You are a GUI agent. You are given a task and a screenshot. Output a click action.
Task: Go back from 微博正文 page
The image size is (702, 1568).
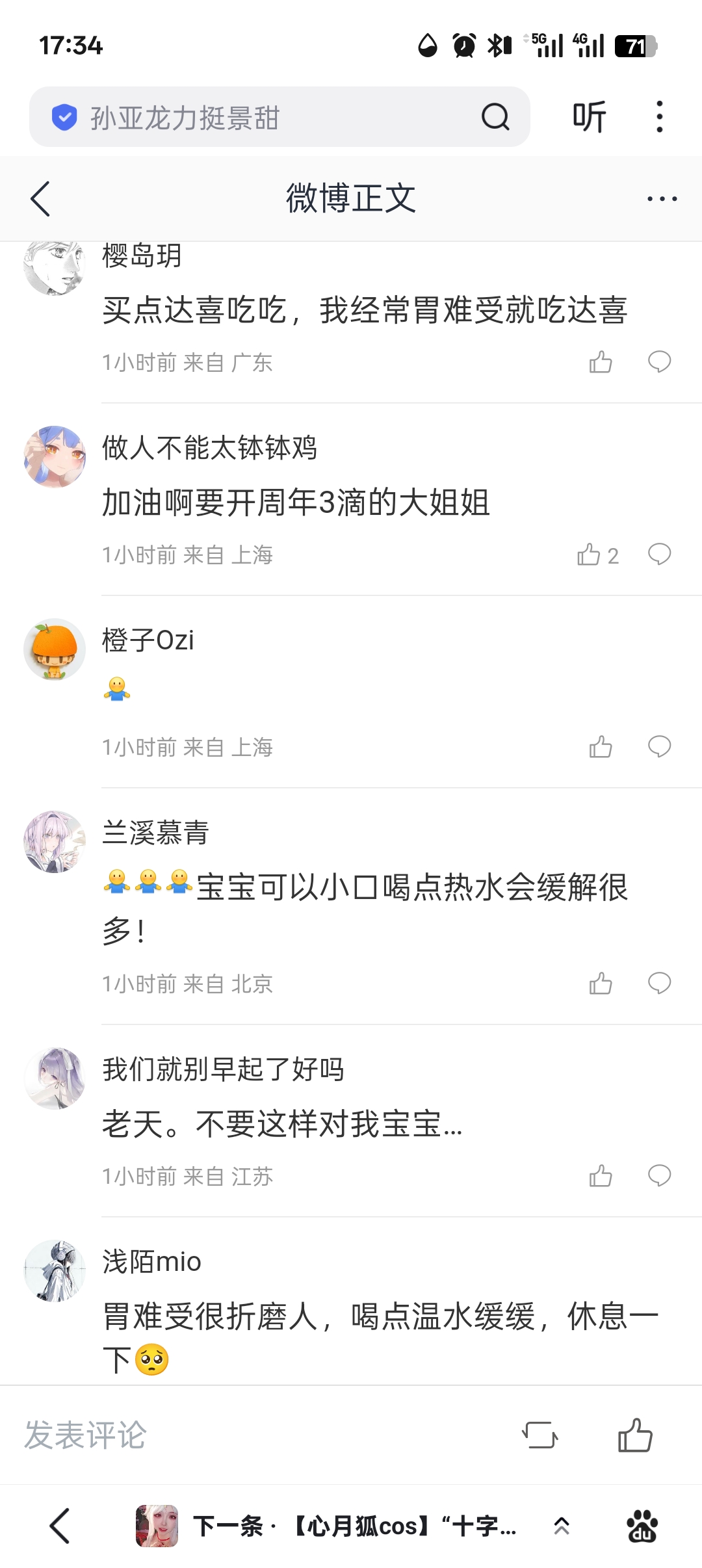[40, 198]
